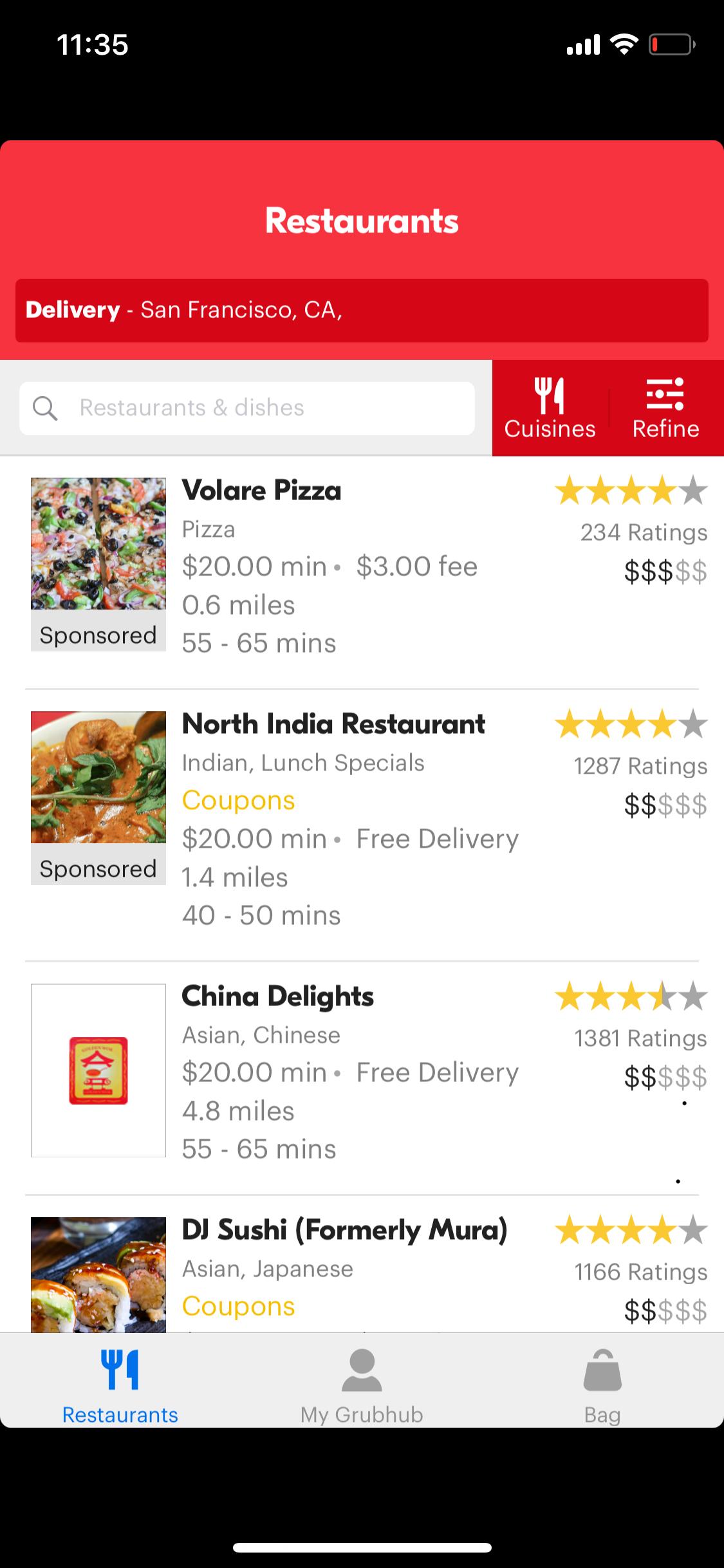View North India Restaurant details
The height and width of the screenshot is (1568, 724).
pos(333,725)
